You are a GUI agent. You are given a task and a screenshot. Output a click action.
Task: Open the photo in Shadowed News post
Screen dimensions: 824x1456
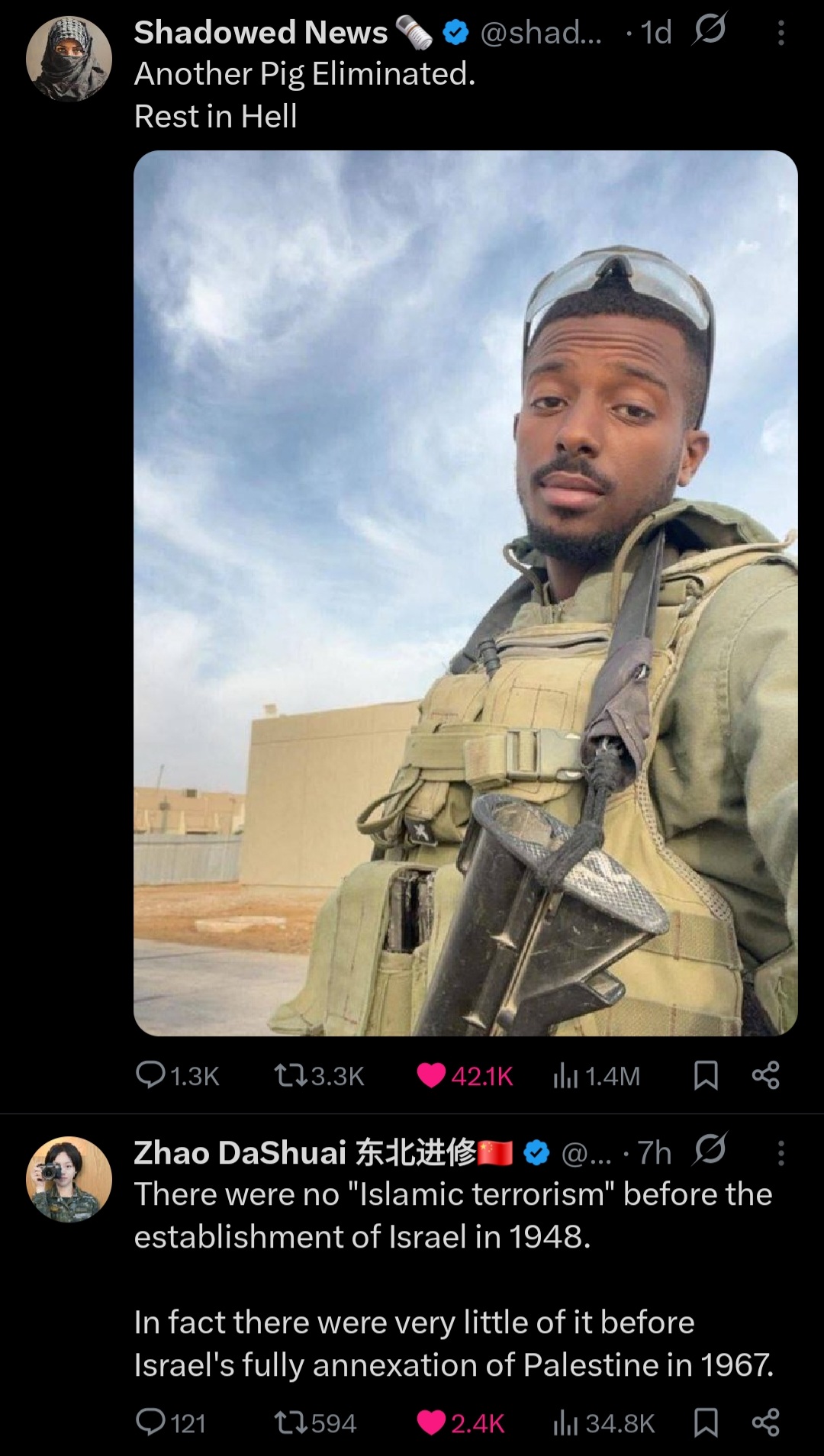coord(465,592)
